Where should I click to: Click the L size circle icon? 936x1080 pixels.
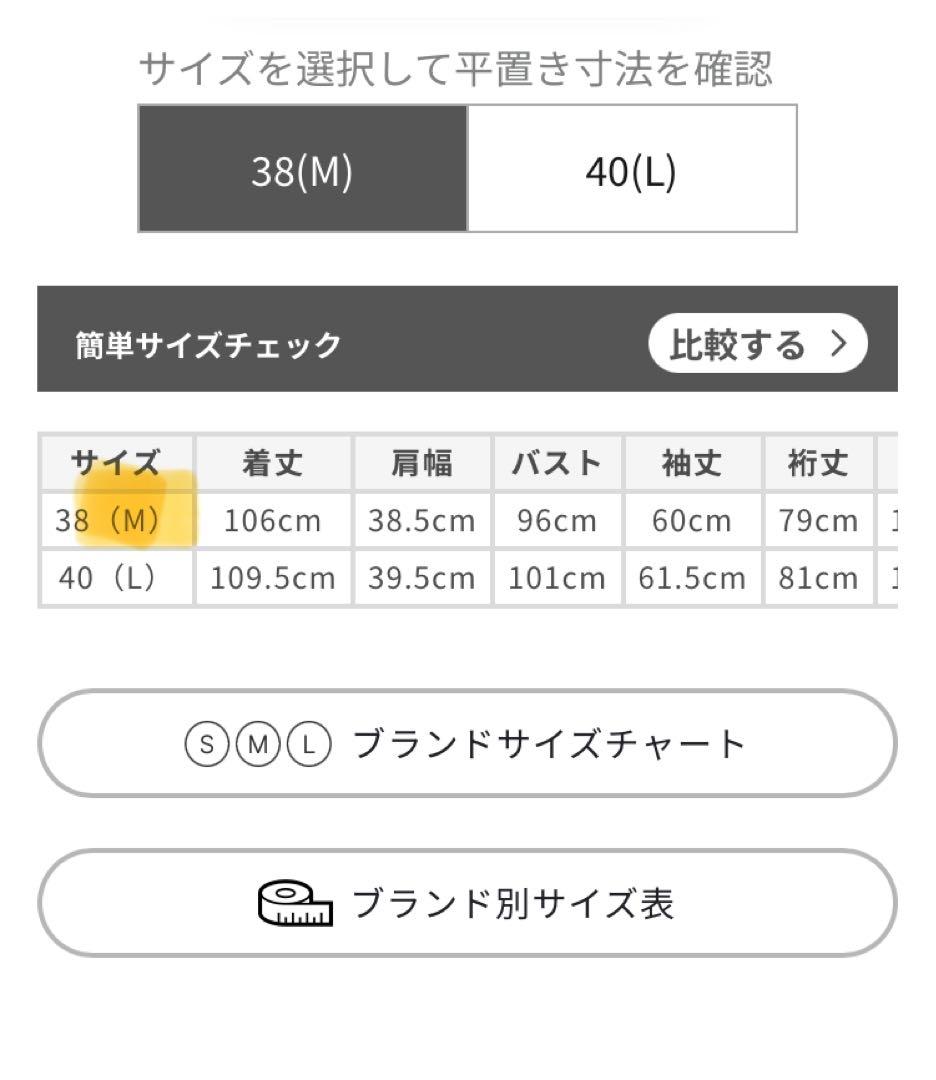pyautogui.click(x=307, y=743)
